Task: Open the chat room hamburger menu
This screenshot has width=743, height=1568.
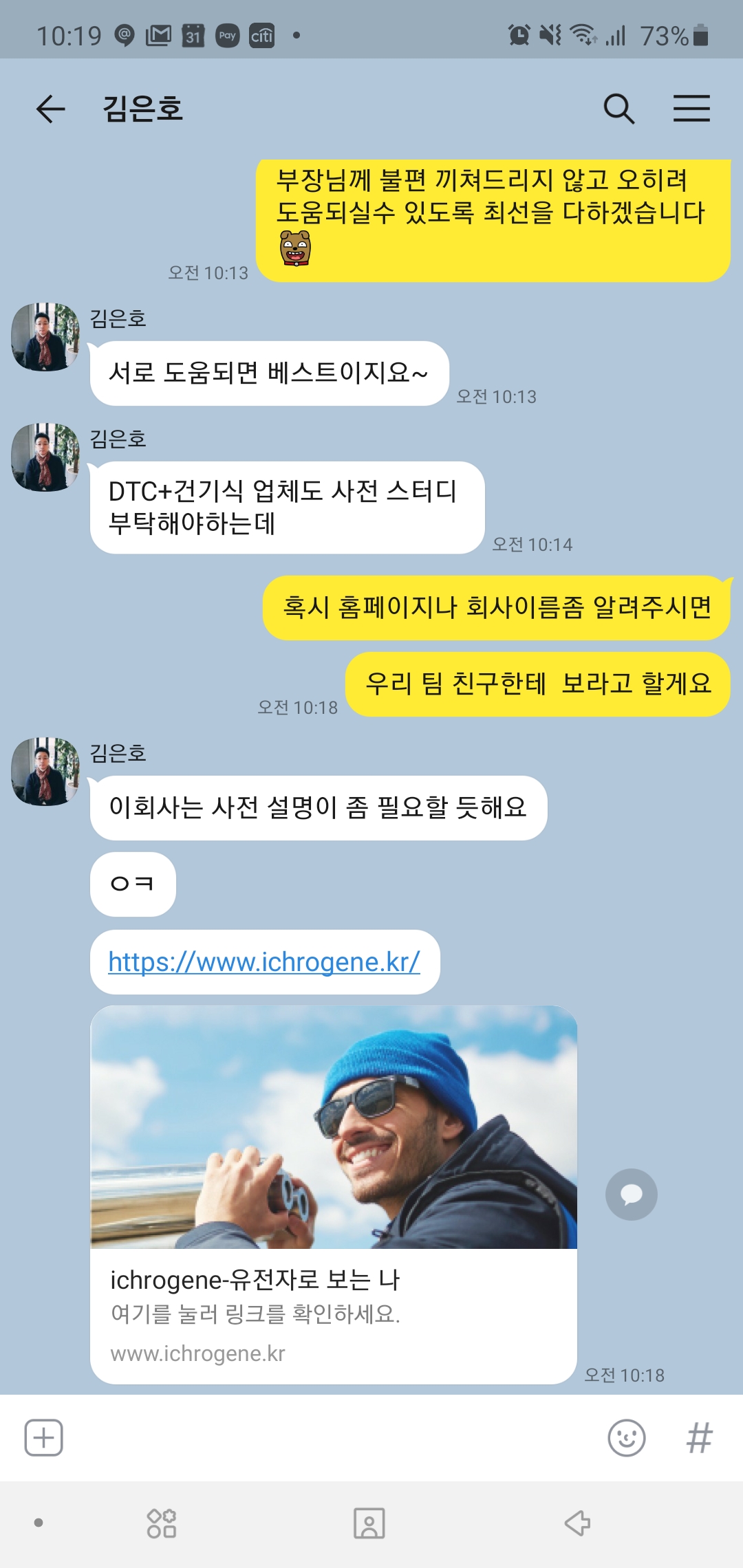Action: (691, 109)
